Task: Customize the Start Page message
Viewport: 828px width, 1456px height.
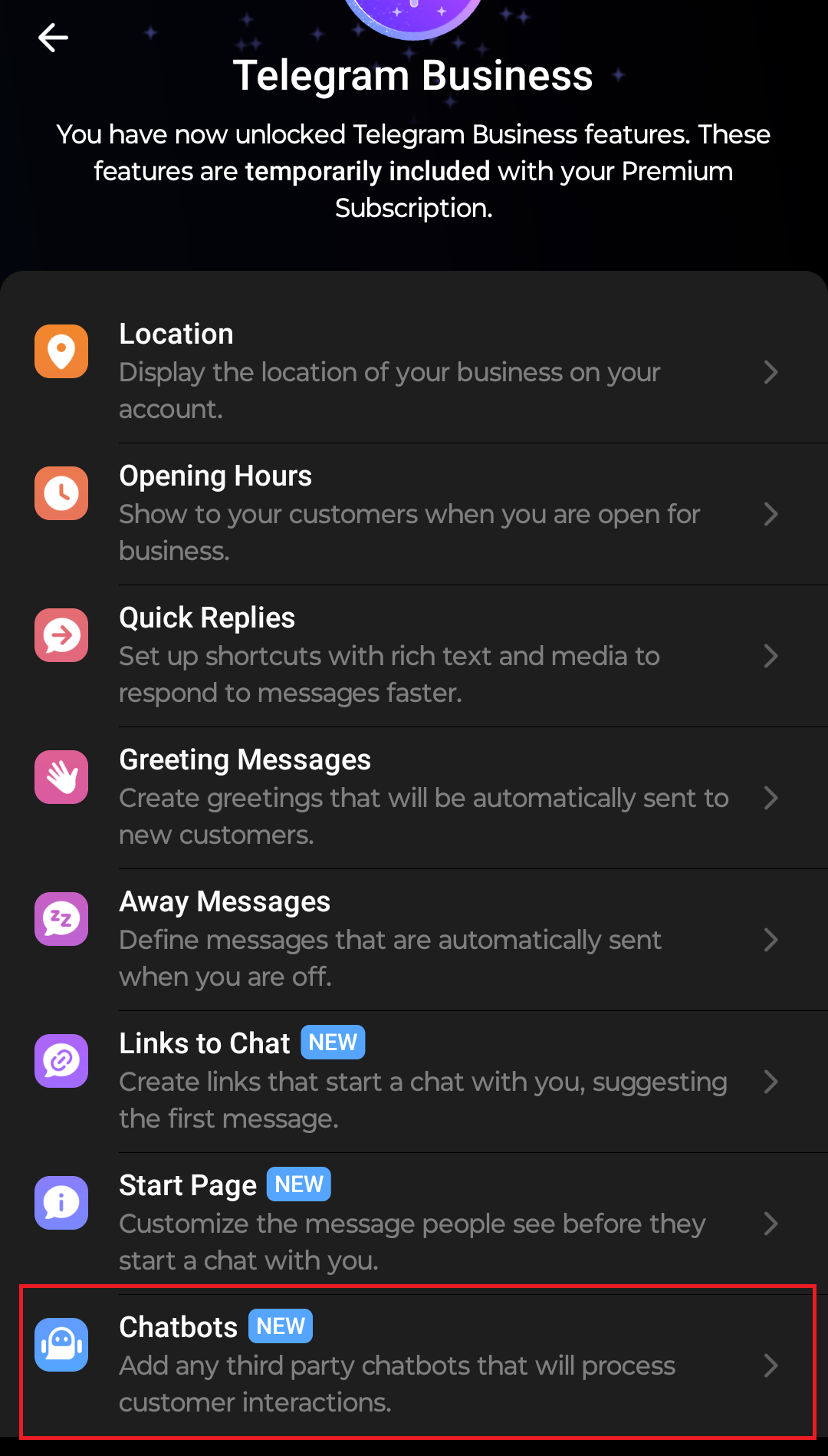Action: (x=414, y=1223)
